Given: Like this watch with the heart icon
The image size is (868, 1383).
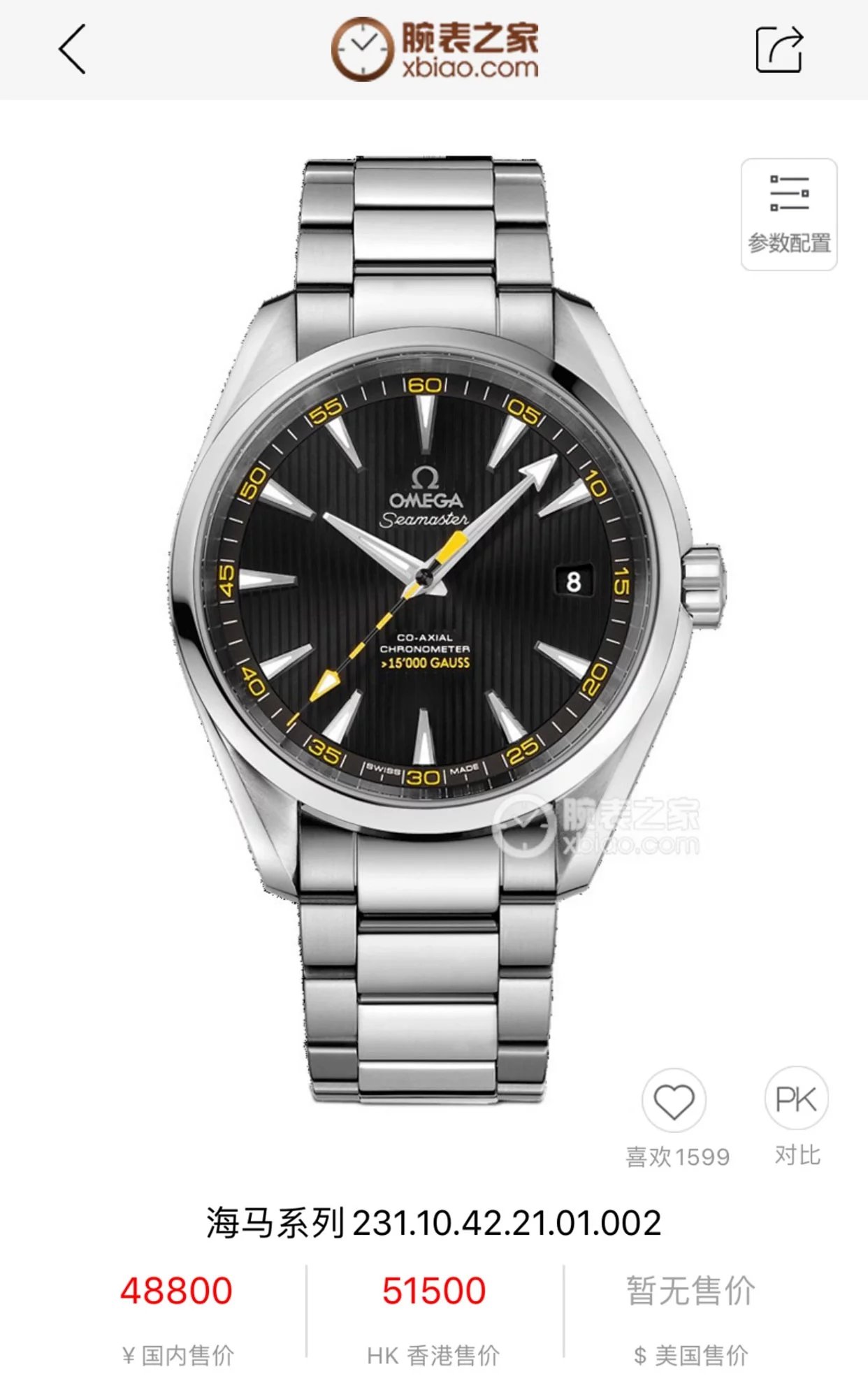Looking at the screenshot, I should 674,1102.
